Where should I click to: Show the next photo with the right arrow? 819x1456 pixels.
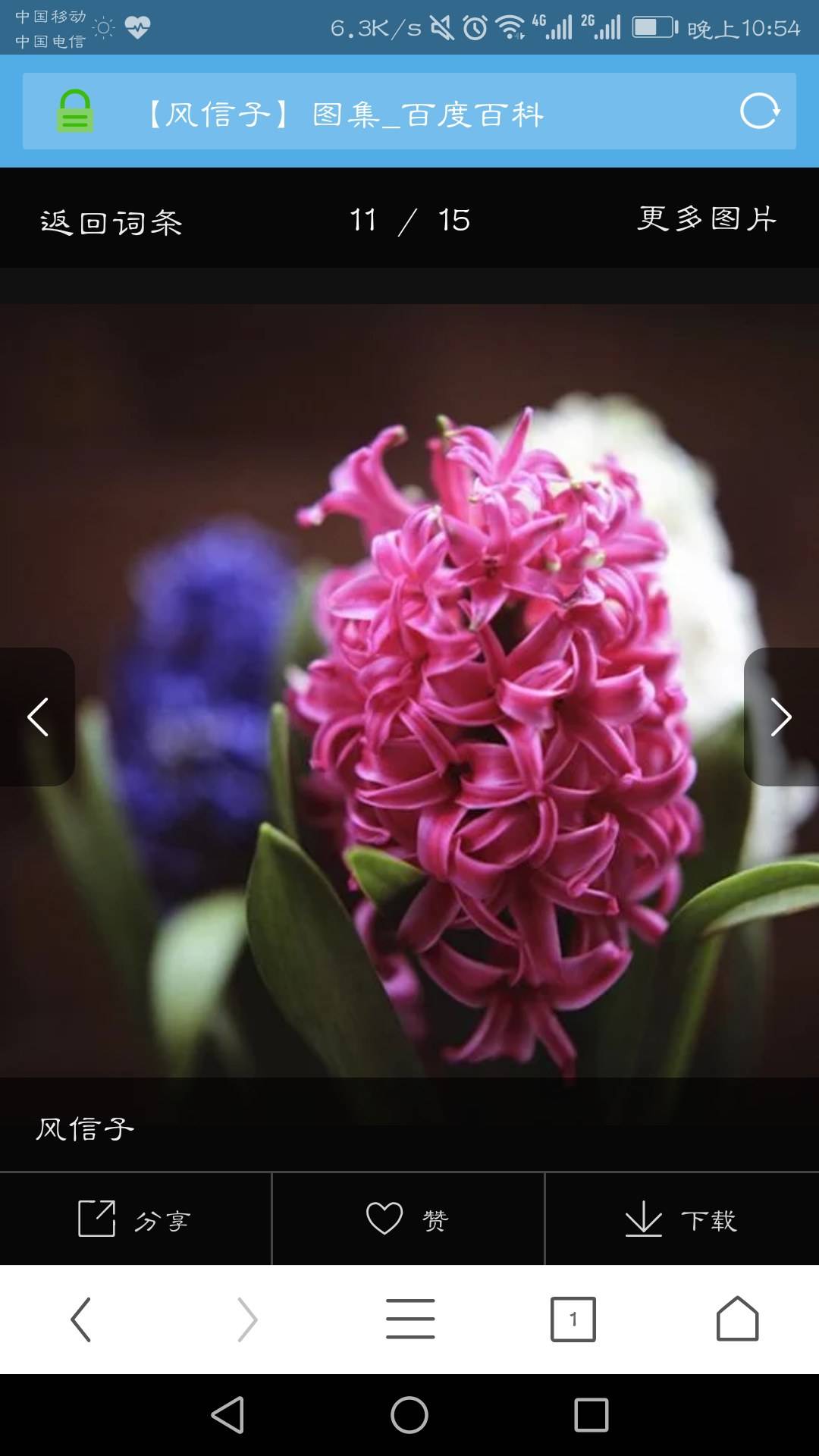click(x=780, y=717)
